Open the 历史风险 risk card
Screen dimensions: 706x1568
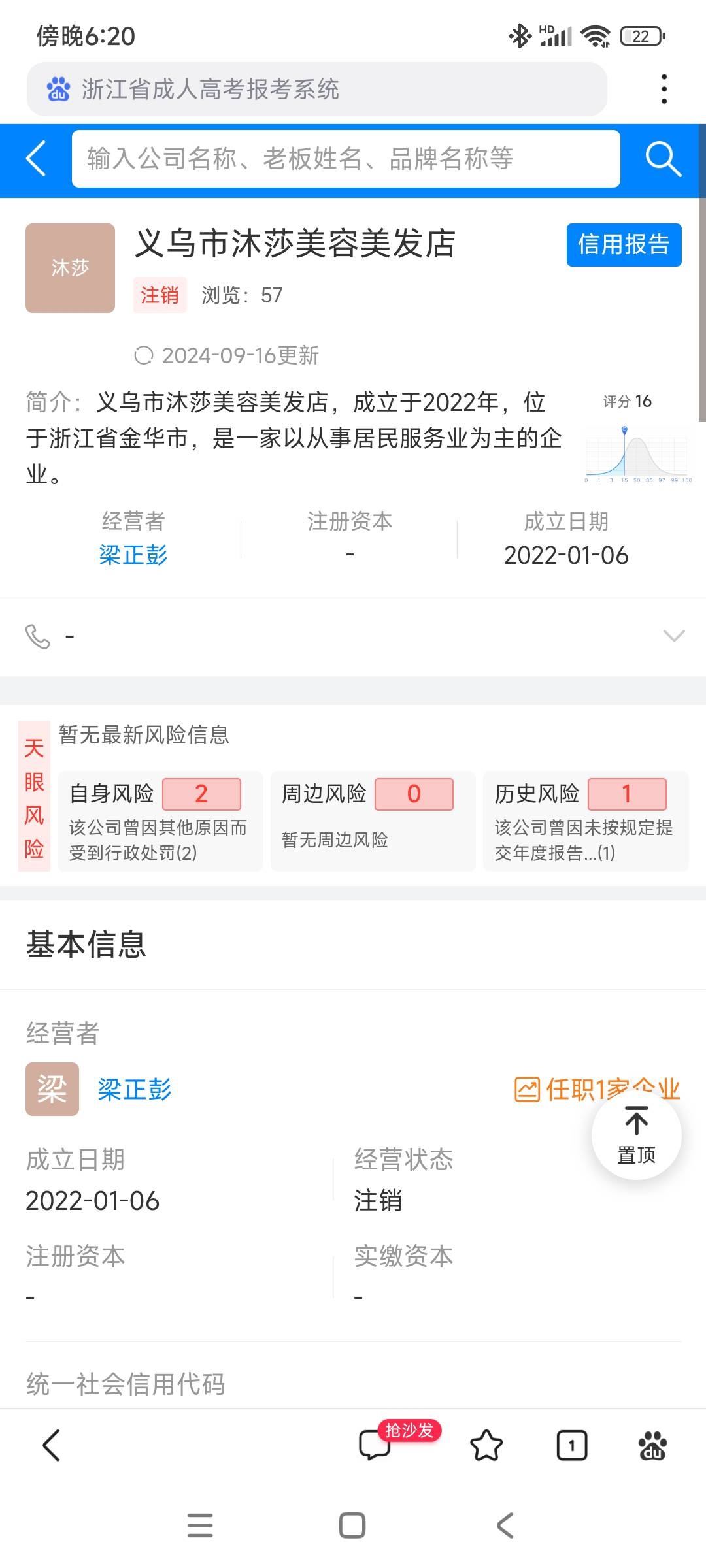(x=585, y=821)
